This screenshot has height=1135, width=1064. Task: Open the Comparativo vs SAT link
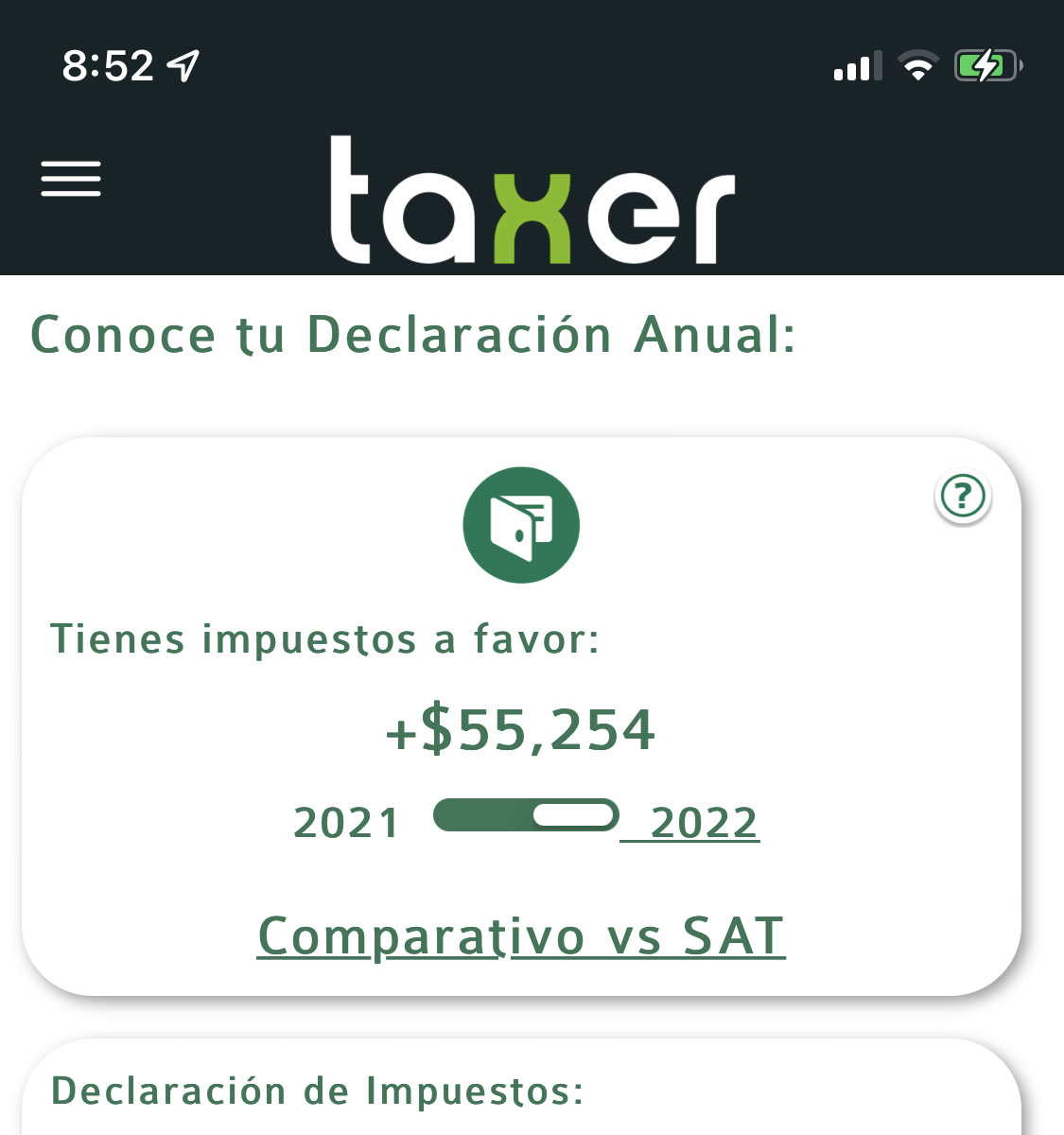click(x=521, y=936)
